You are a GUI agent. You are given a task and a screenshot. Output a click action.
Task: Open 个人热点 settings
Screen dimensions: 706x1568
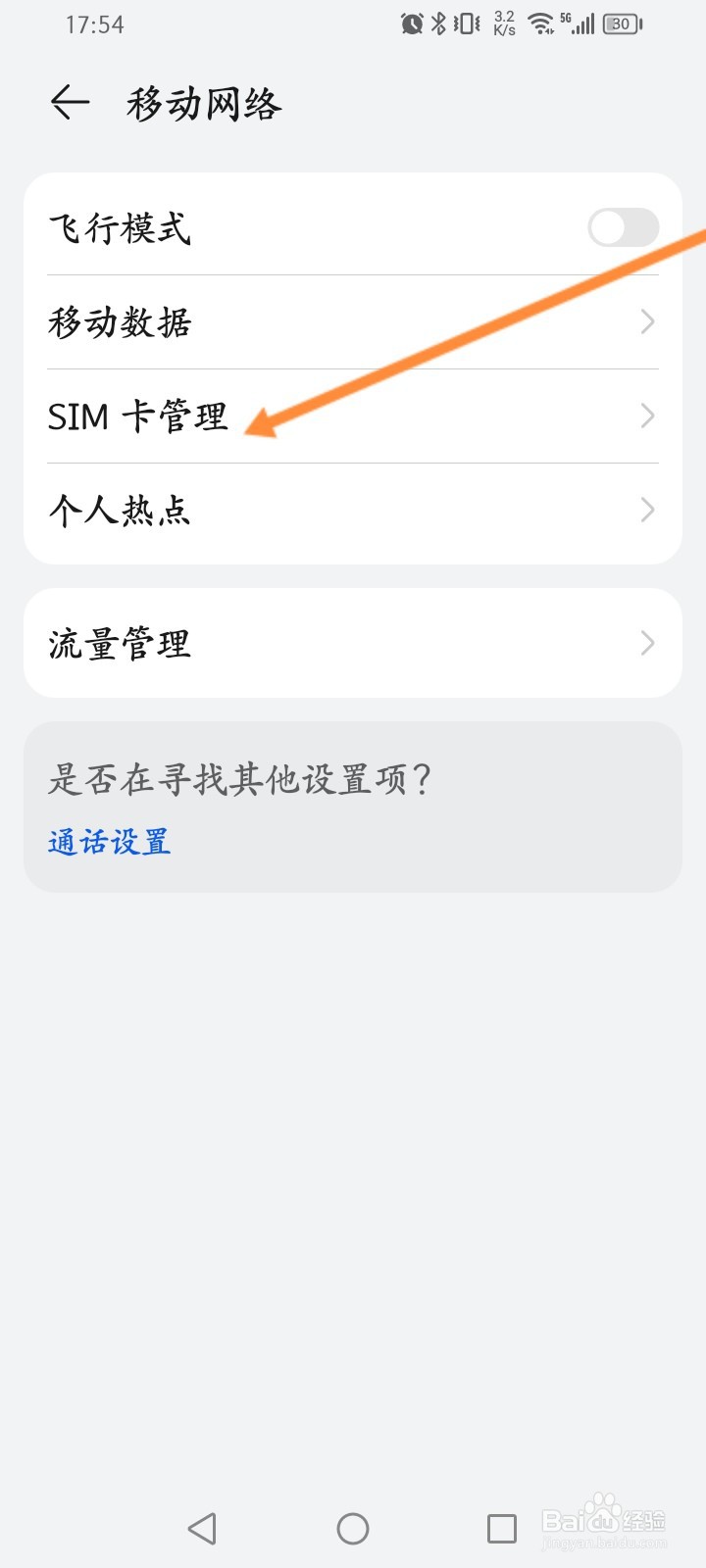click(353, 511)
